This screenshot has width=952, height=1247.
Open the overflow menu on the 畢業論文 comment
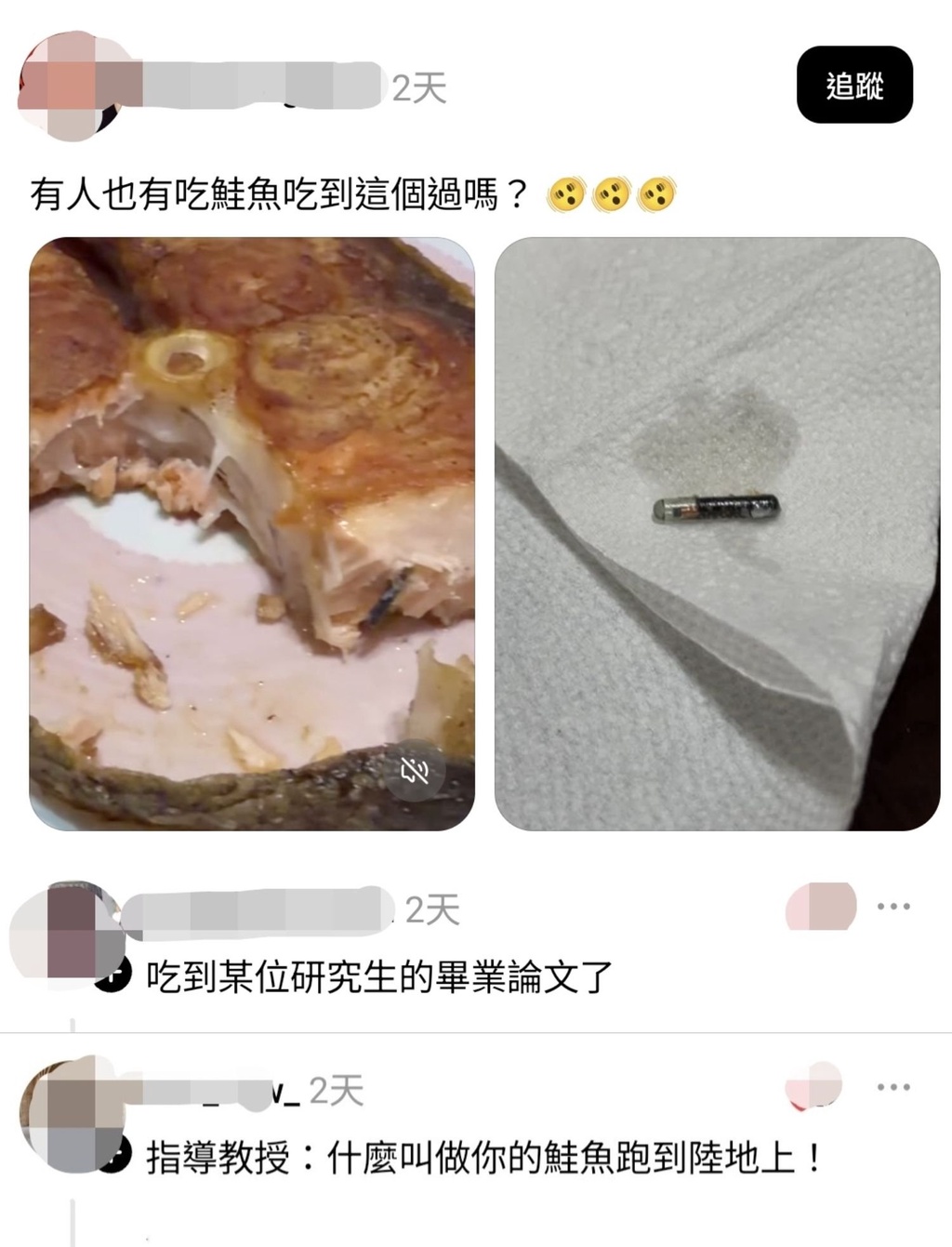pyautogui.click(x=892, y=906)
